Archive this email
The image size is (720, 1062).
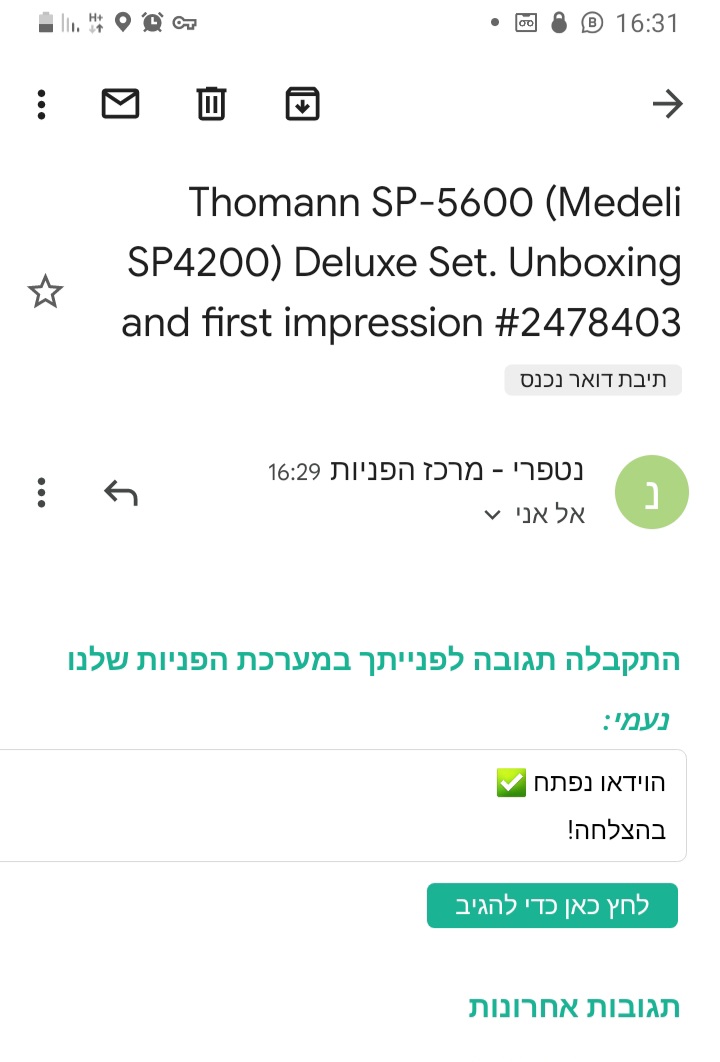tap(302, 104)
